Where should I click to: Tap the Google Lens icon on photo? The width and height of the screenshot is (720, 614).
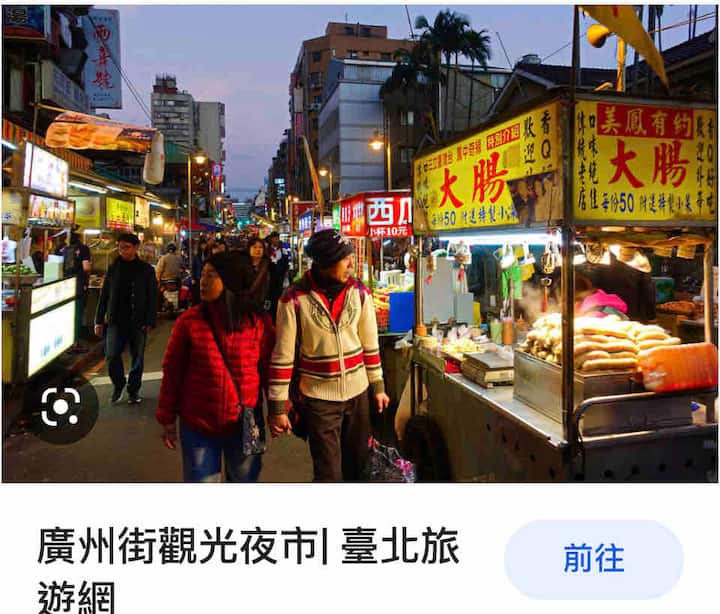point(60,407)
